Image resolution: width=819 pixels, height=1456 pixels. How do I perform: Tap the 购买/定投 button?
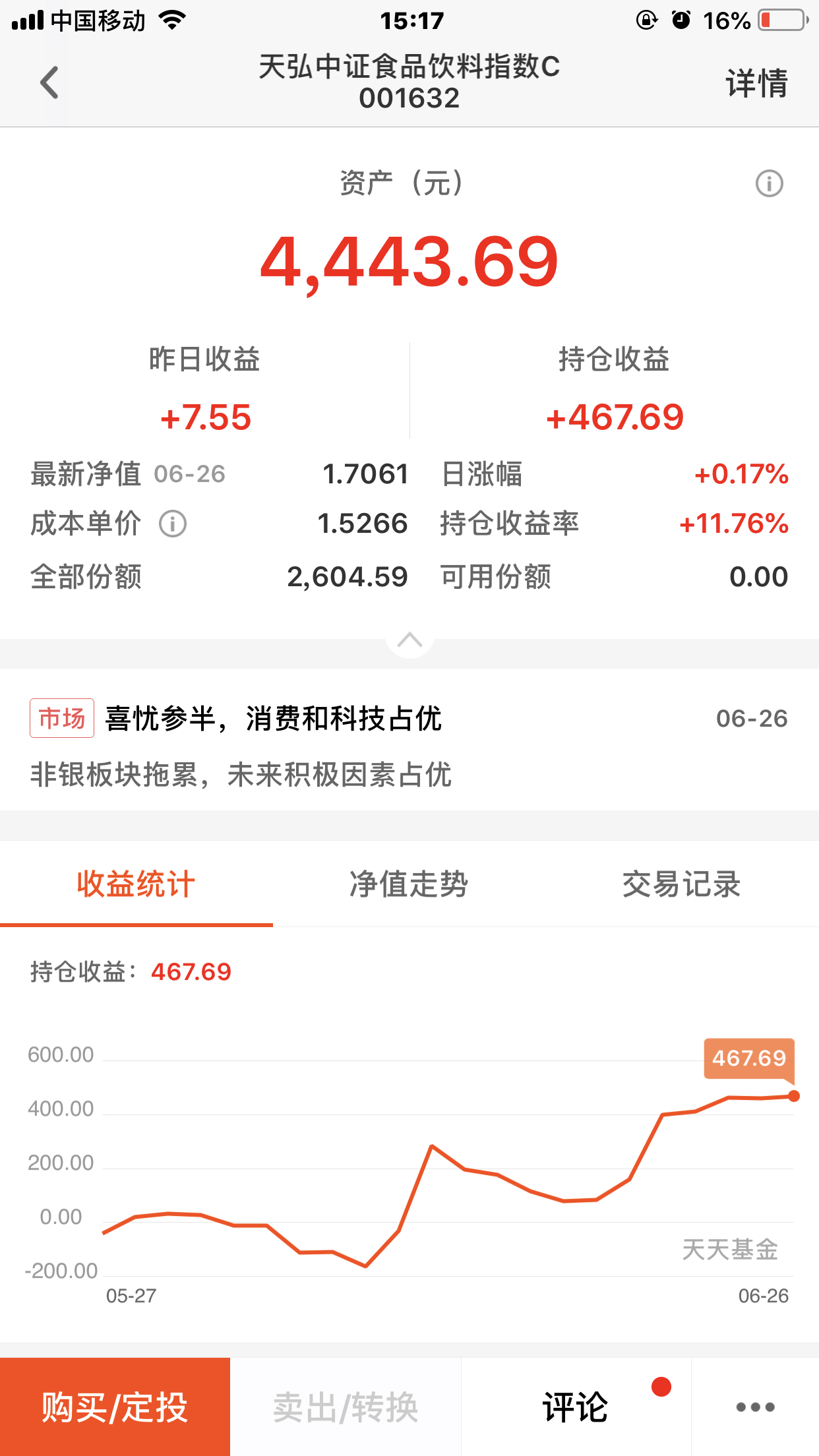coord(115,1407)
